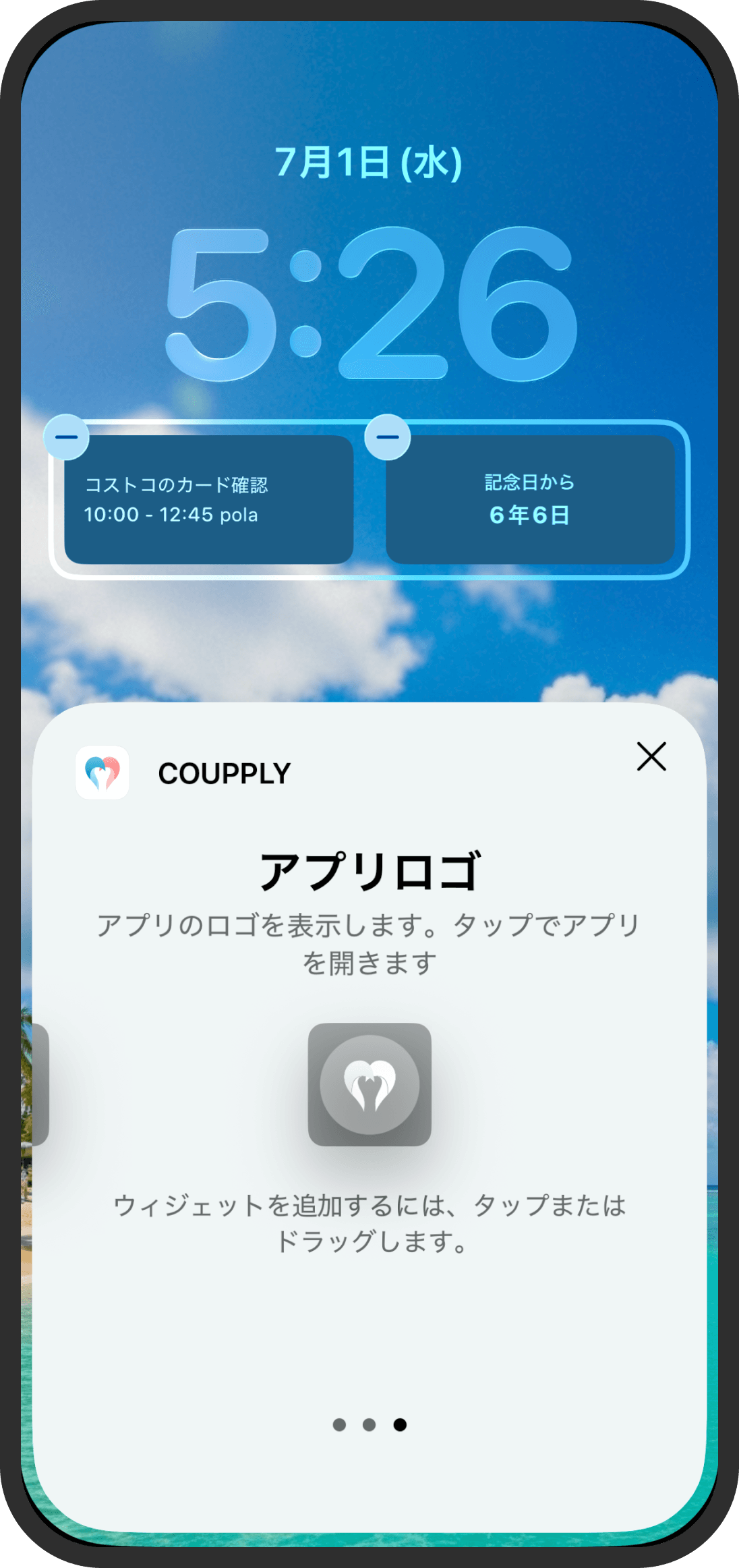Remove the 記念日から anniversary widget
The width and height of the screenshot is (739, 1568).
[x=387, y=437]
